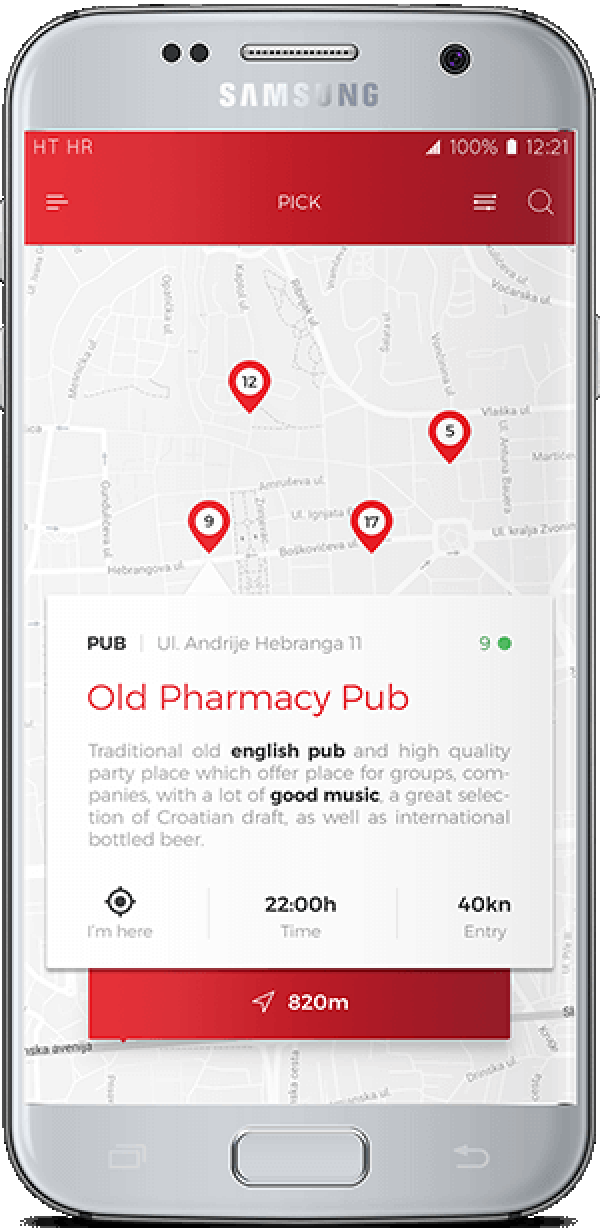Tap the I'm here check-in icon
This screenshot has height=1232, width=600.
(x=120, y=904)
